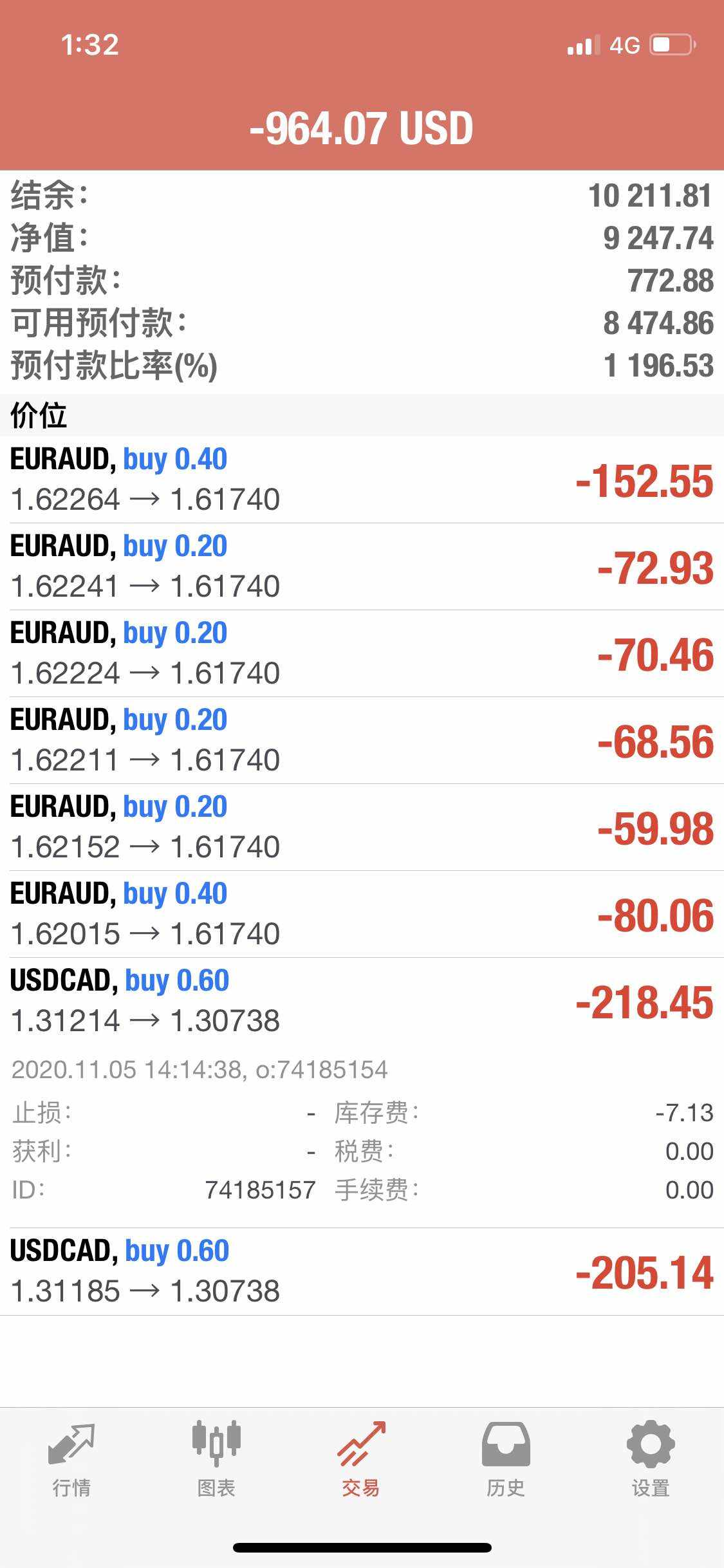This screenshot has width=724, height=1568.
Task: Expand the EURAUD position opened at 1.62152
Action: [x=362, y=827]
